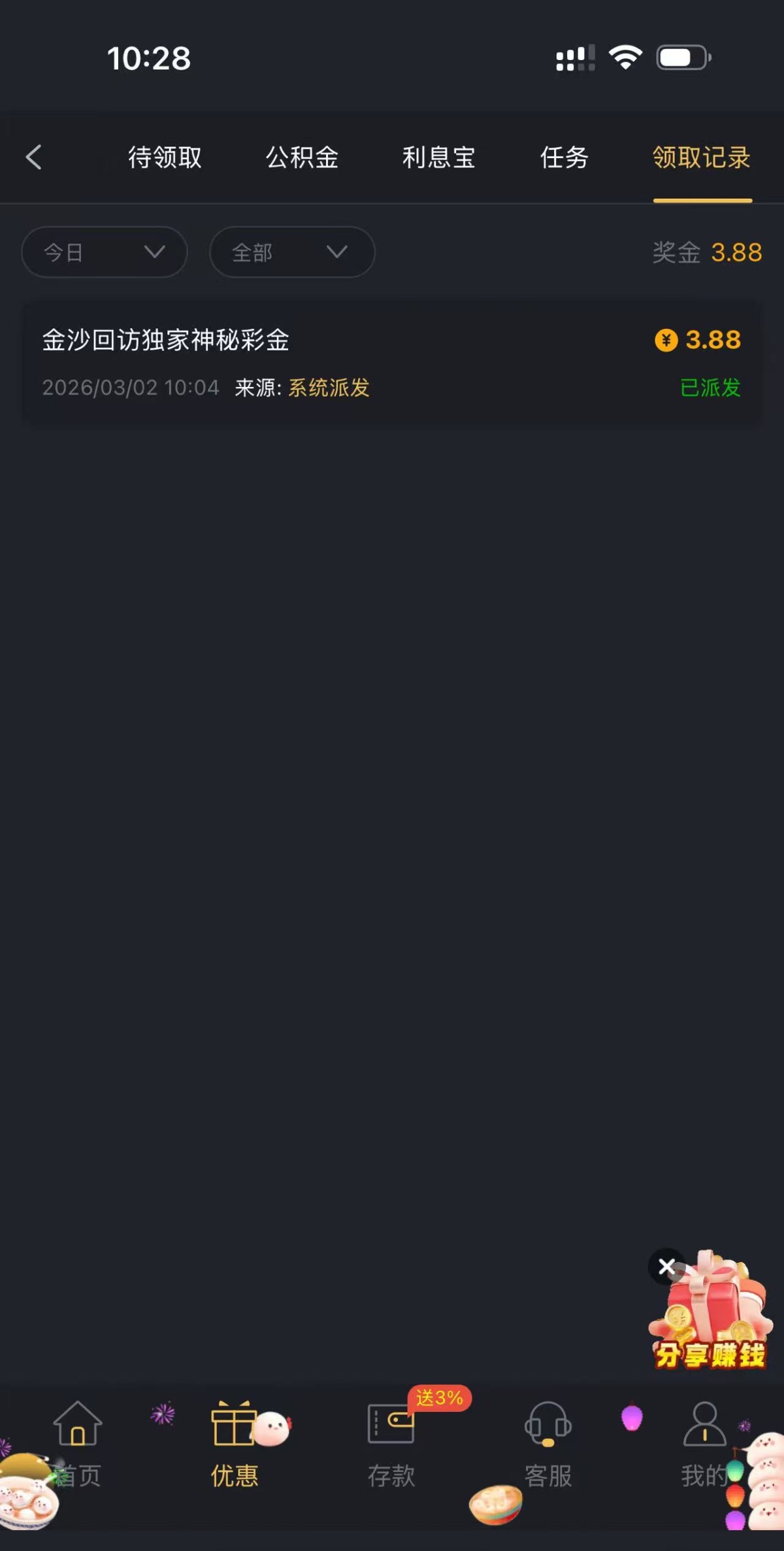Open the 任务 tab
784x1551 pixels.
click(564, 158)
